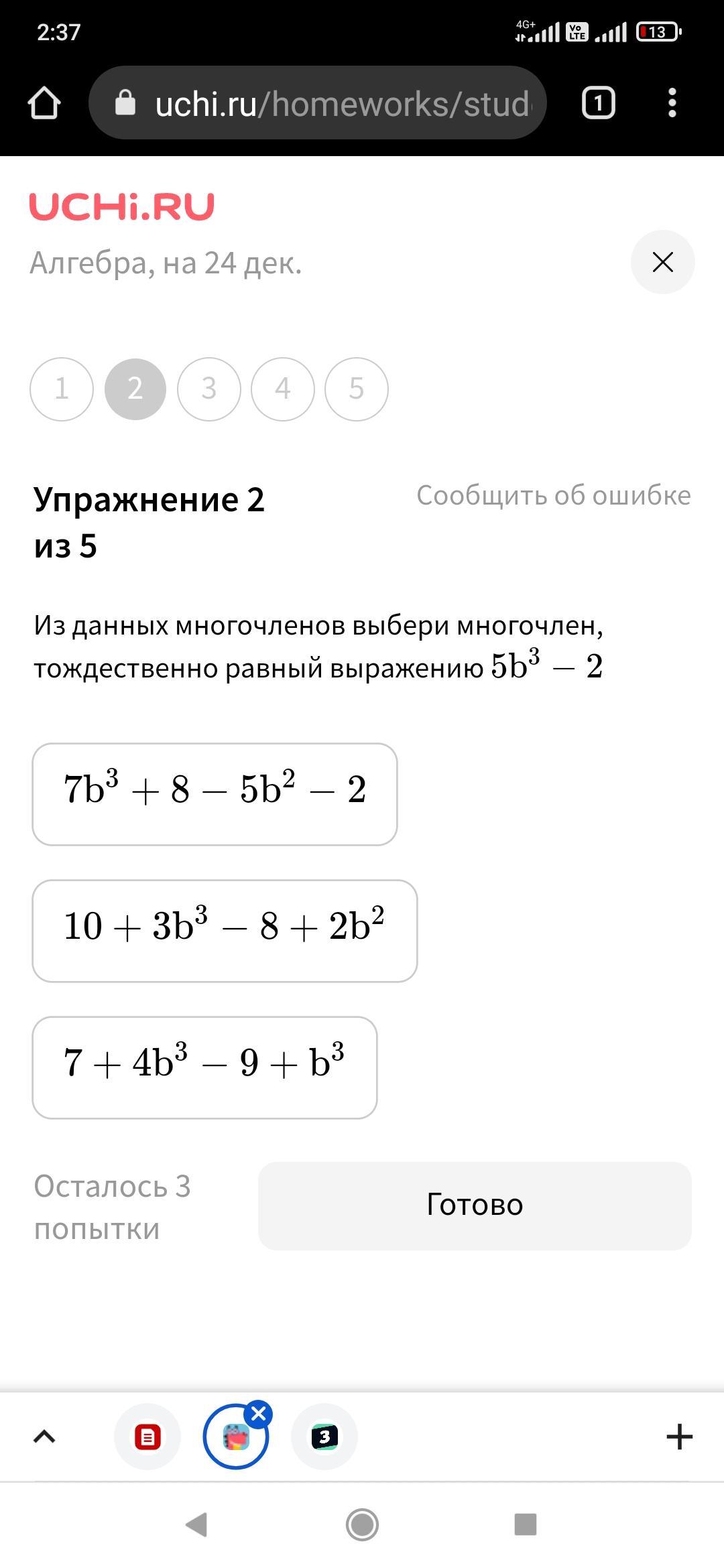The height and width of the screenshot is (1568, 724).
Task: Tap the system back button
Action: [196, 1524]
